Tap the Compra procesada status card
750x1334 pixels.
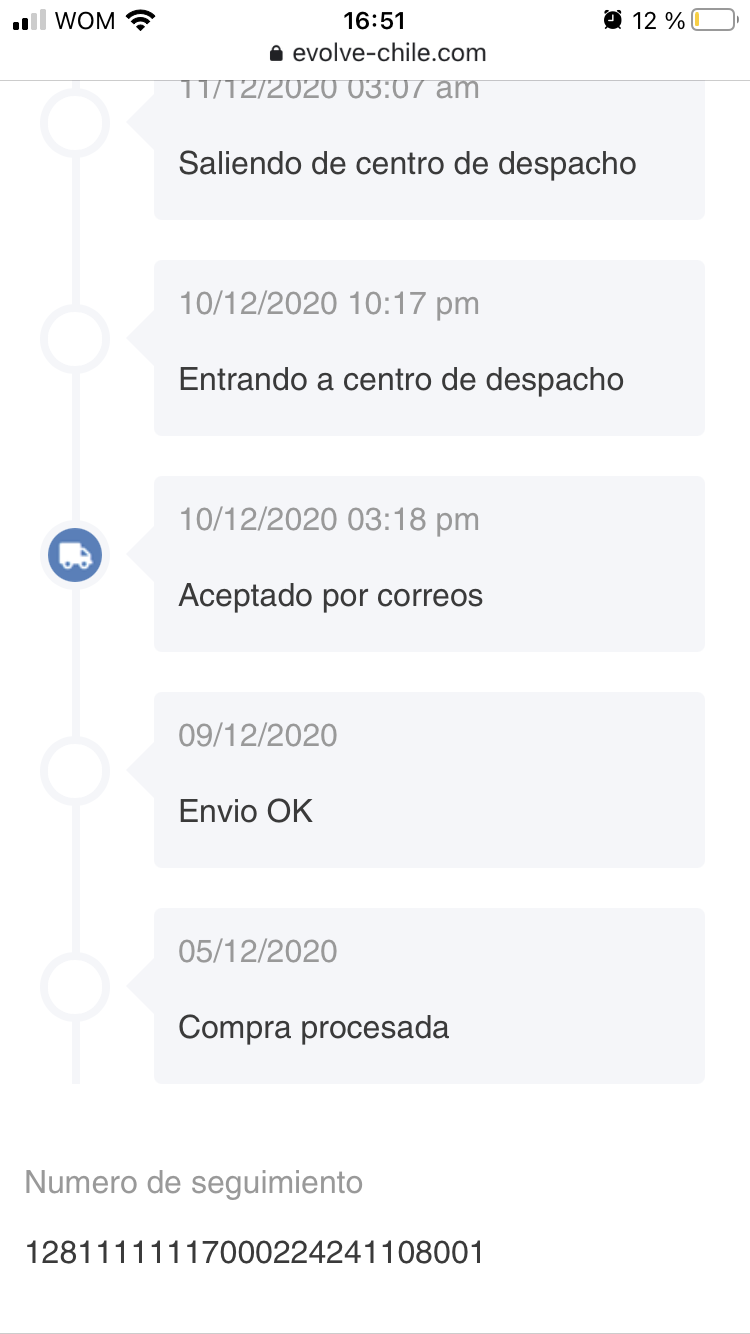[428, 995]
